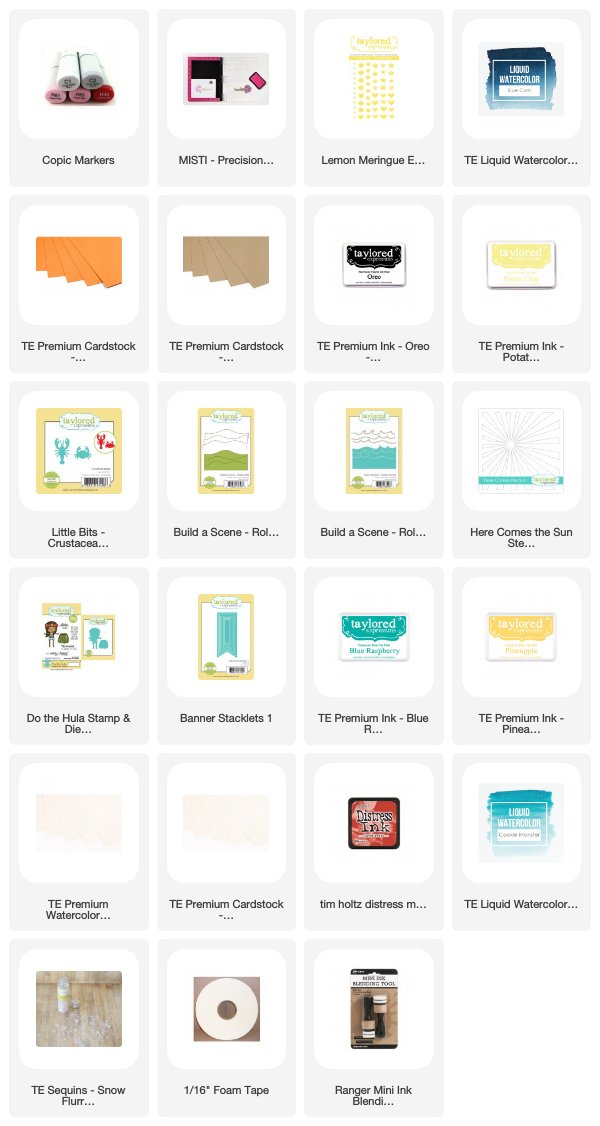Open Do the Hula Stamp & Die

point(79,656)
